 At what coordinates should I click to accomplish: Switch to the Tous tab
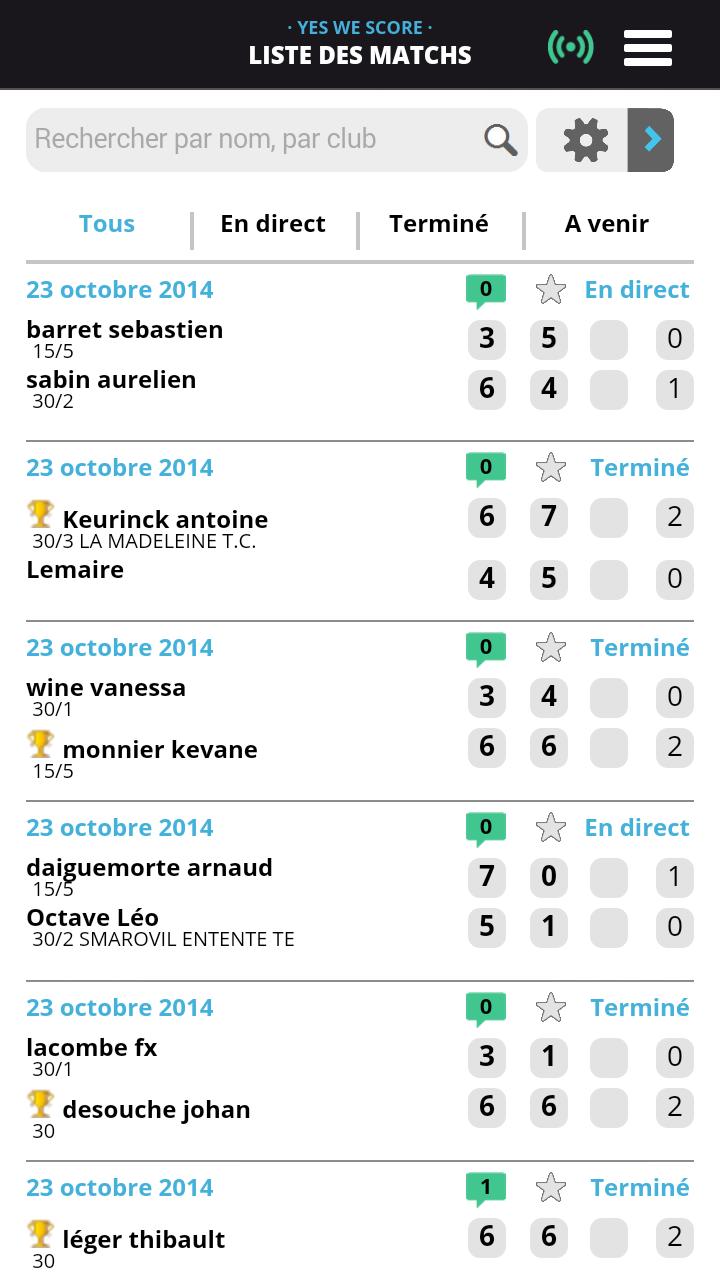coord(107,224)
